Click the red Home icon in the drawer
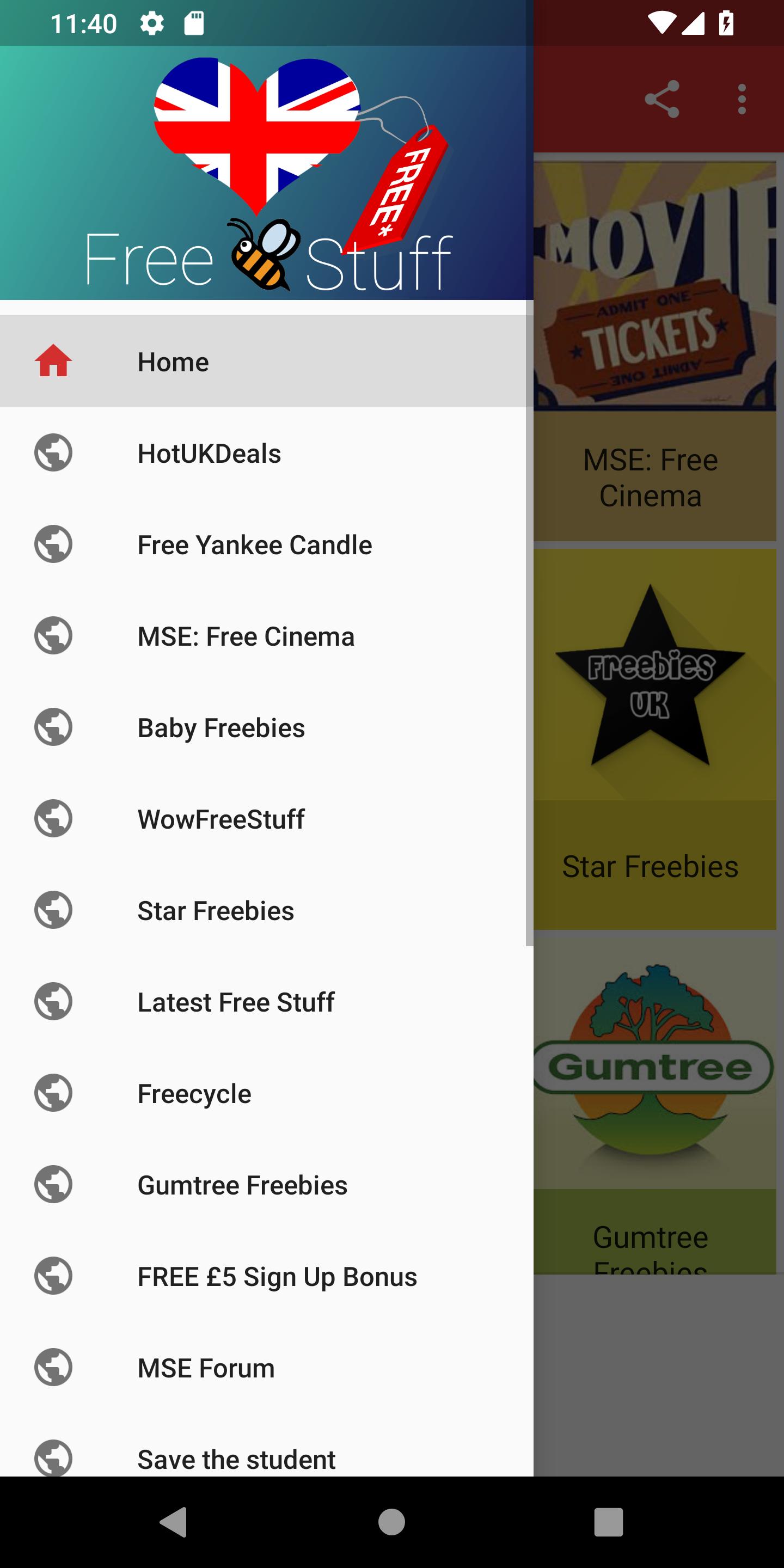Viewport: 784px width, 1568px height. click(53, 360)
